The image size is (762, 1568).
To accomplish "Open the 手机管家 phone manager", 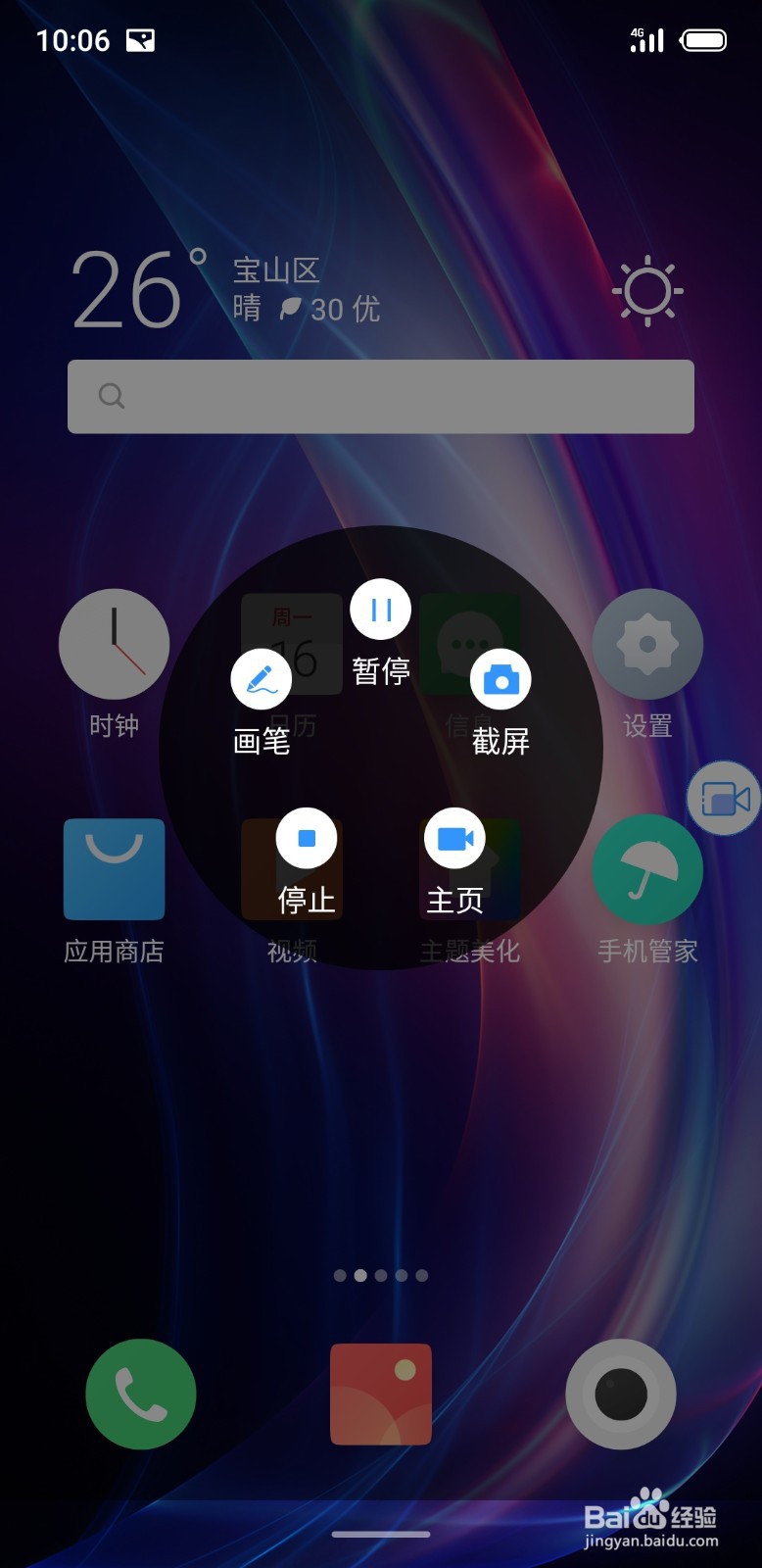I will [647, 869].
